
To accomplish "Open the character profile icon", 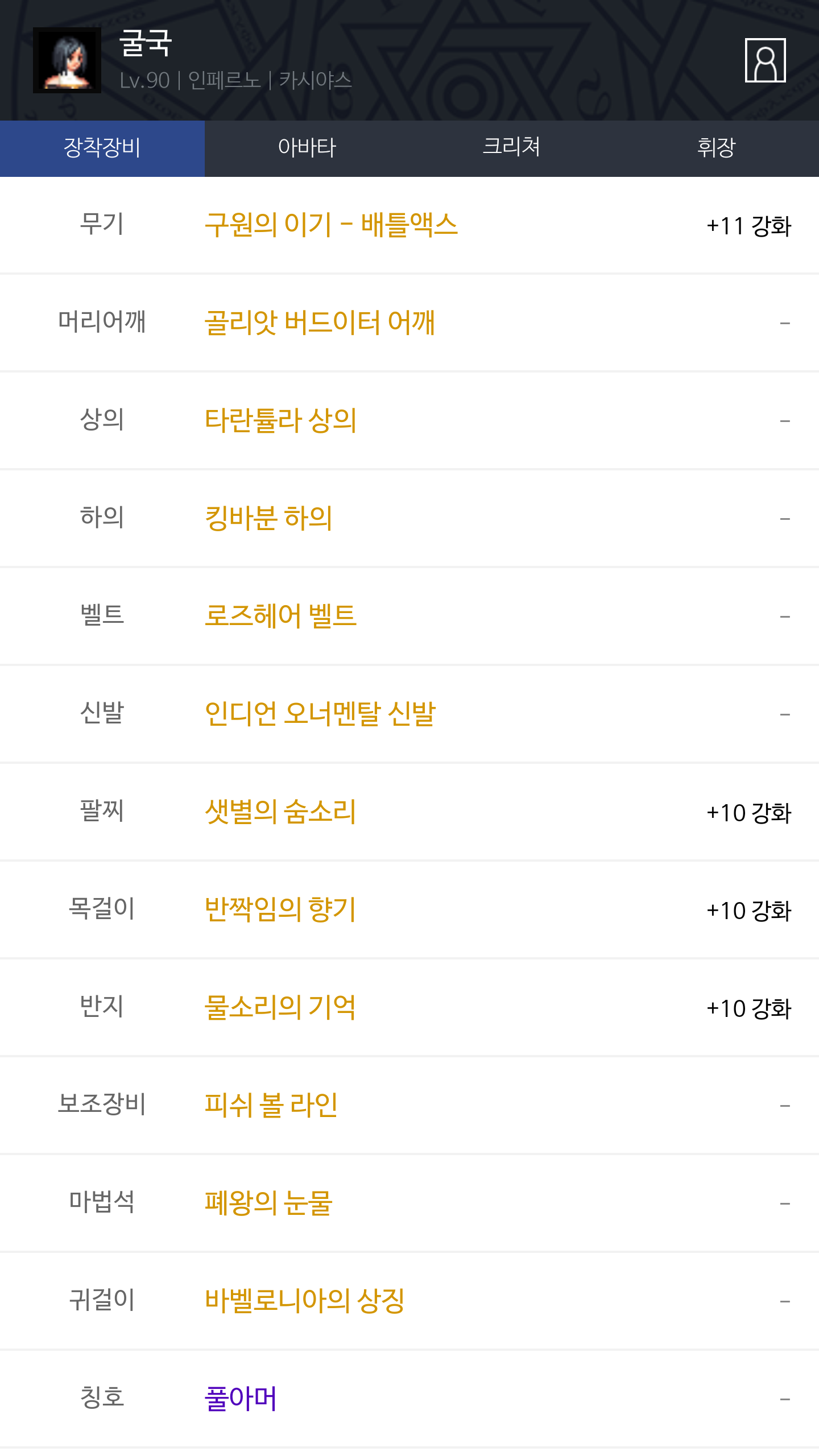I will pos(765,60).
